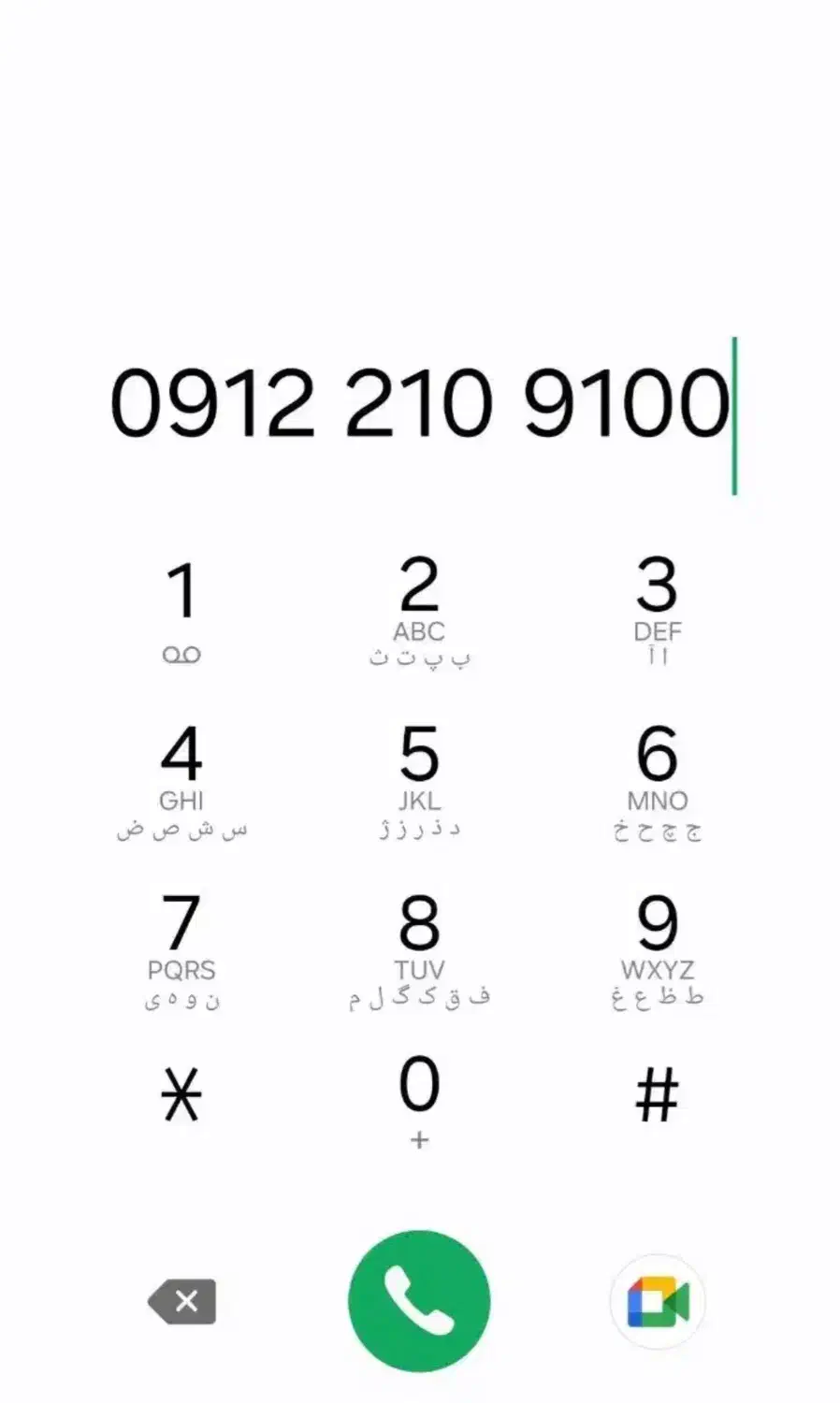The width and height of the screenshot is (840, 1403).
Task: Call 0912 210 9100 with green button
Action: pos(419,1301)
